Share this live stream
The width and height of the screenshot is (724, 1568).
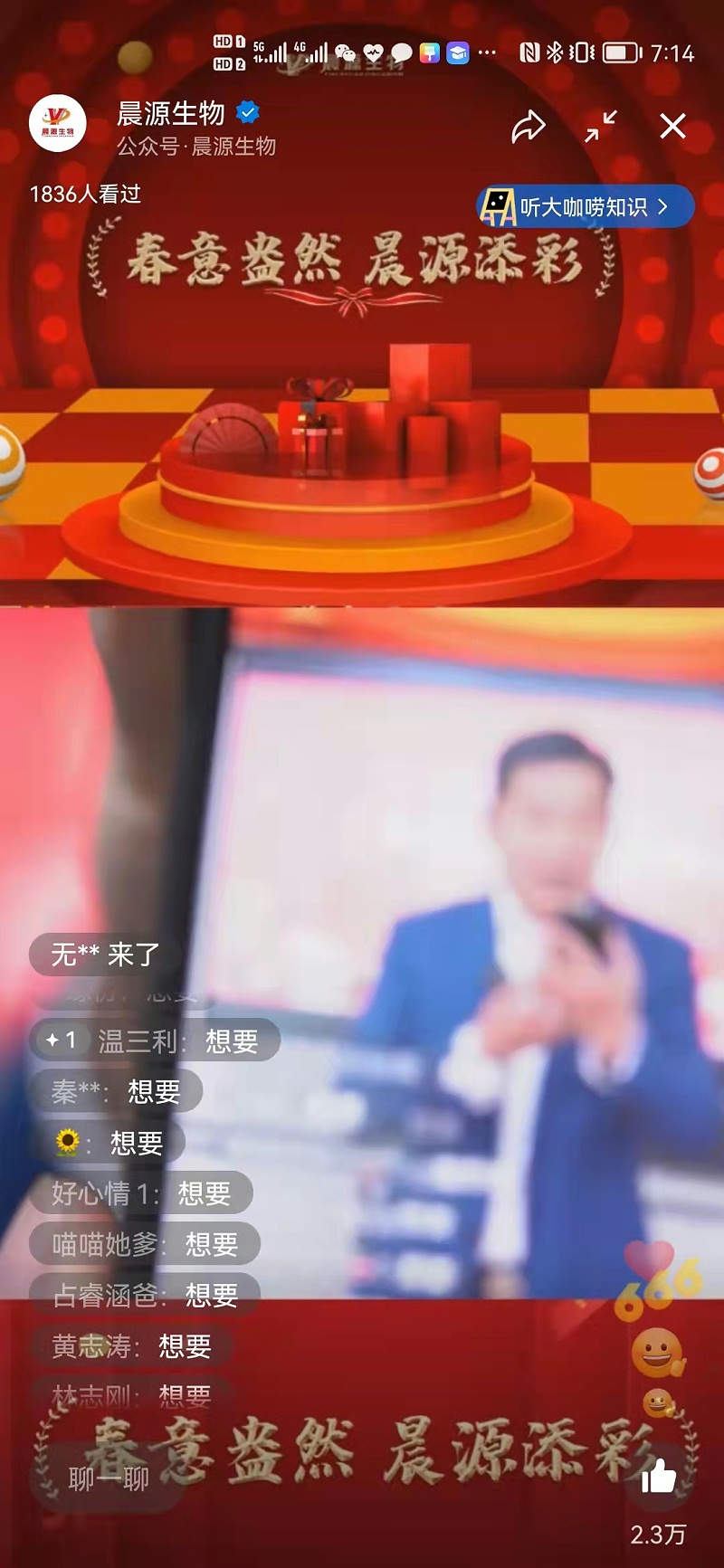pos(529,128)
